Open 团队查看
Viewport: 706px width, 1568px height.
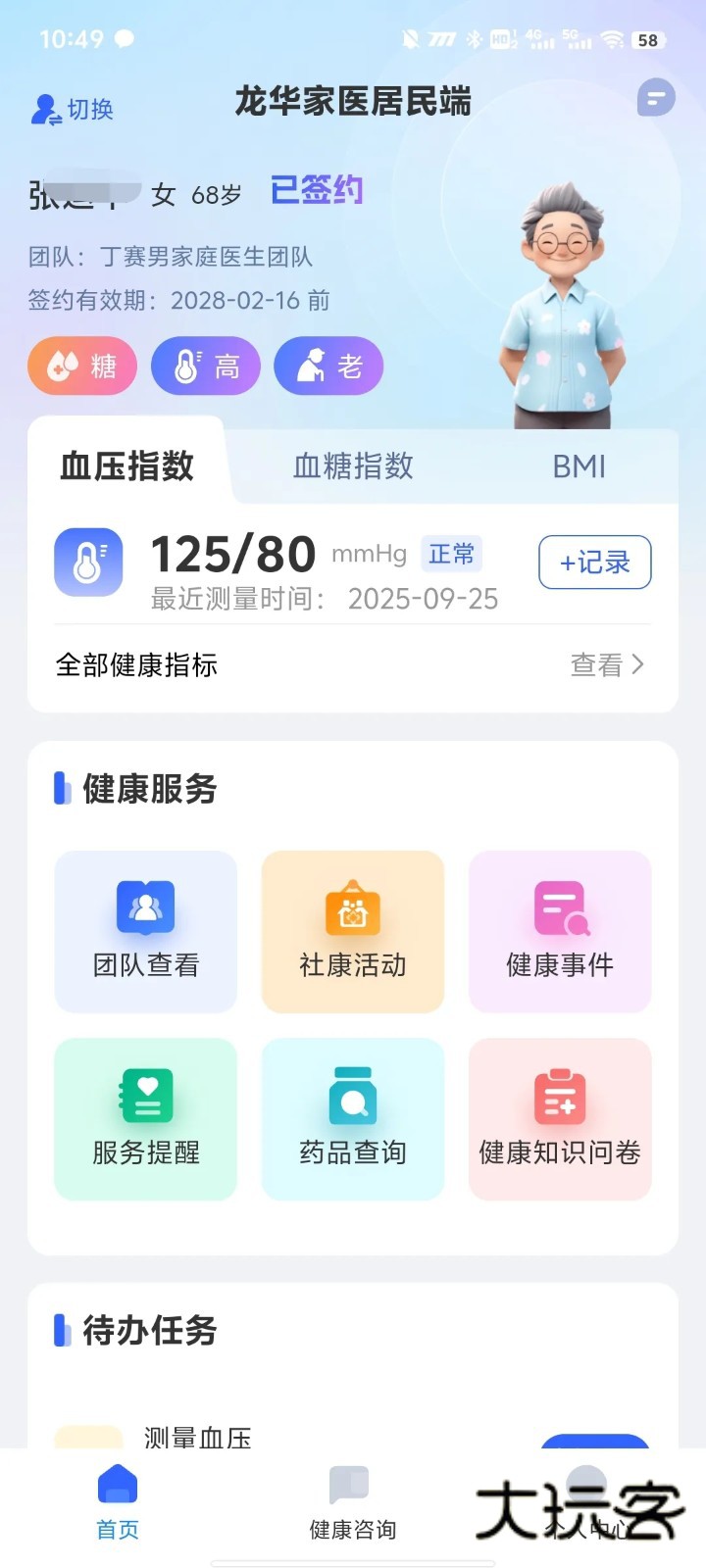(x=146, y=931)
